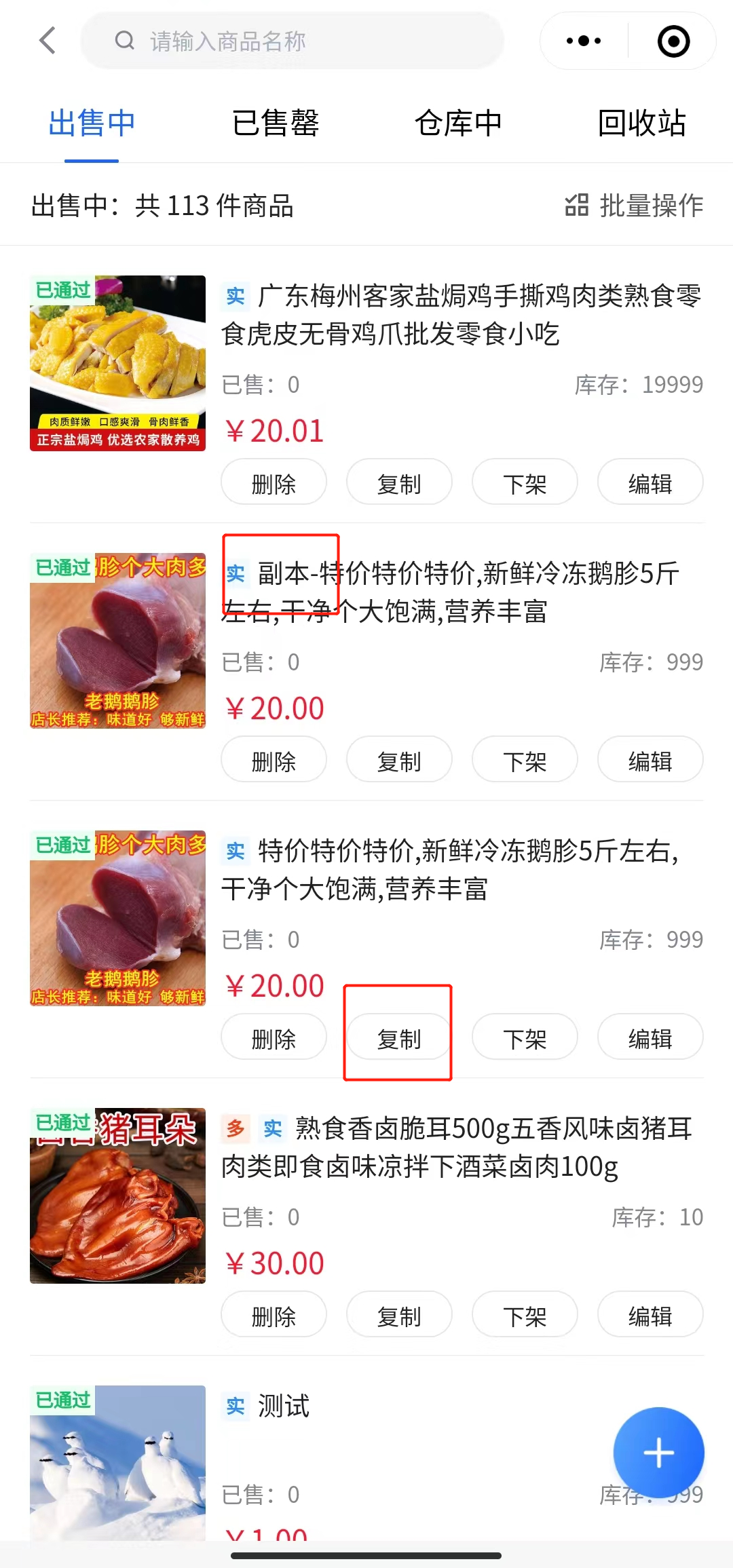Copy the 副本-特价 goose gizzard product
Viewport: 733px width, 1568px height.
click(x=399, y=761)
